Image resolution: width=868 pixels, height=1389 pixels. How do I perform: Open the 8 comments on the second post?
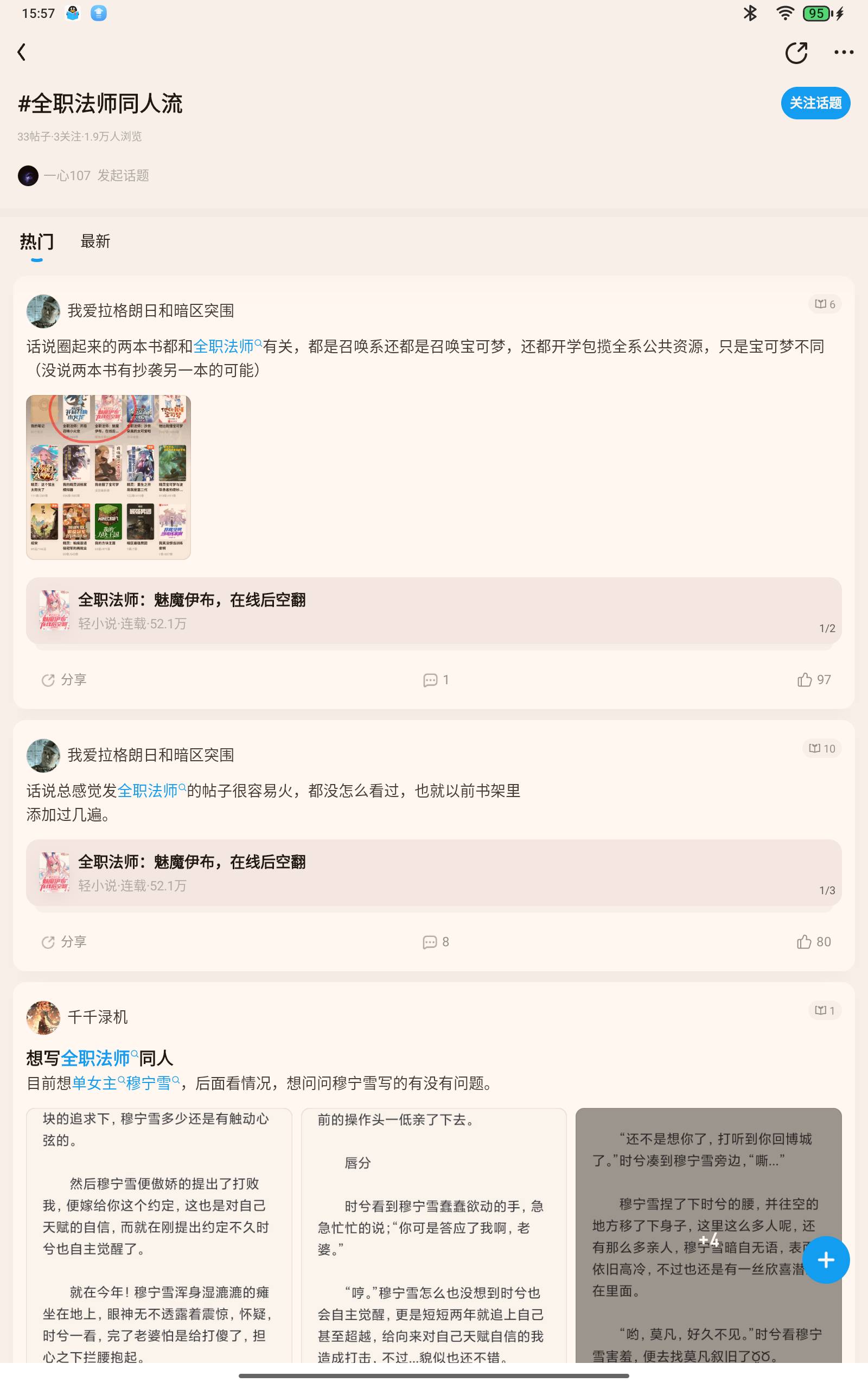click(x=436, y=942)
